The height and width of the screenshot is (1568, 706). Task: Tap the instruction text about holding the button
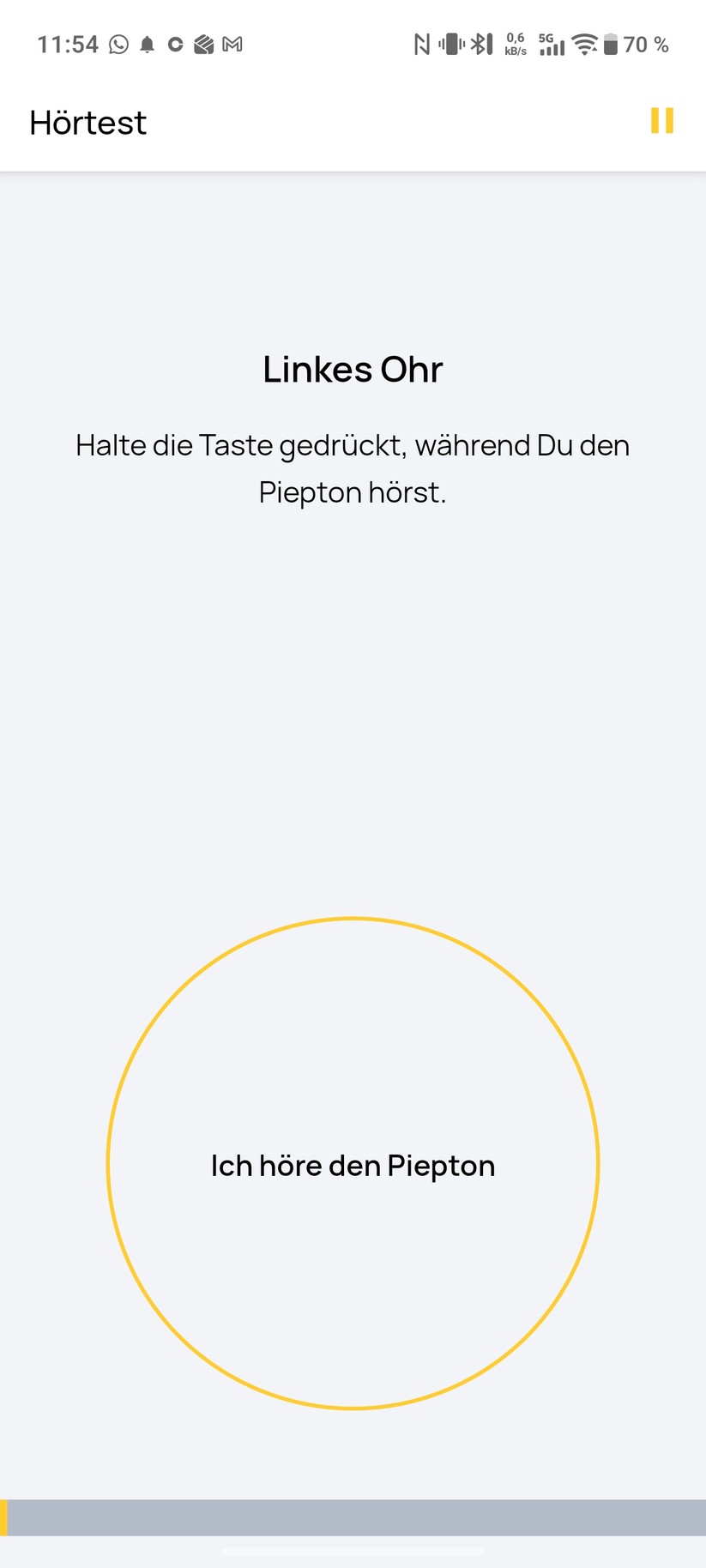[x=353, y=467]
